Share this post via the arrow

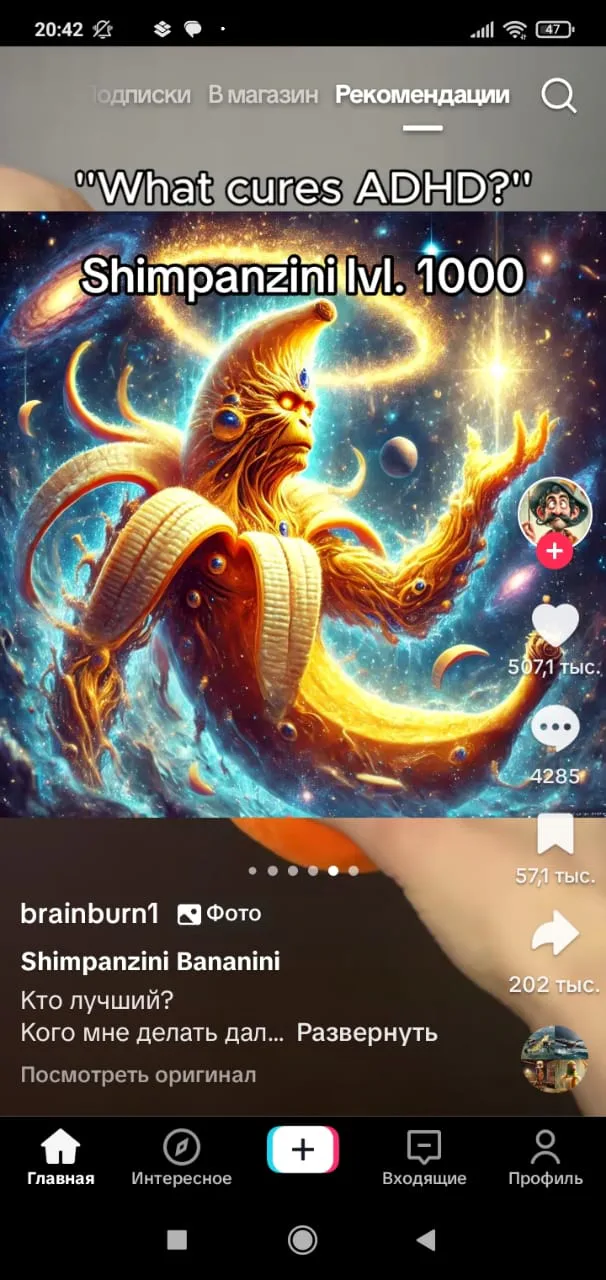(555, 935)
